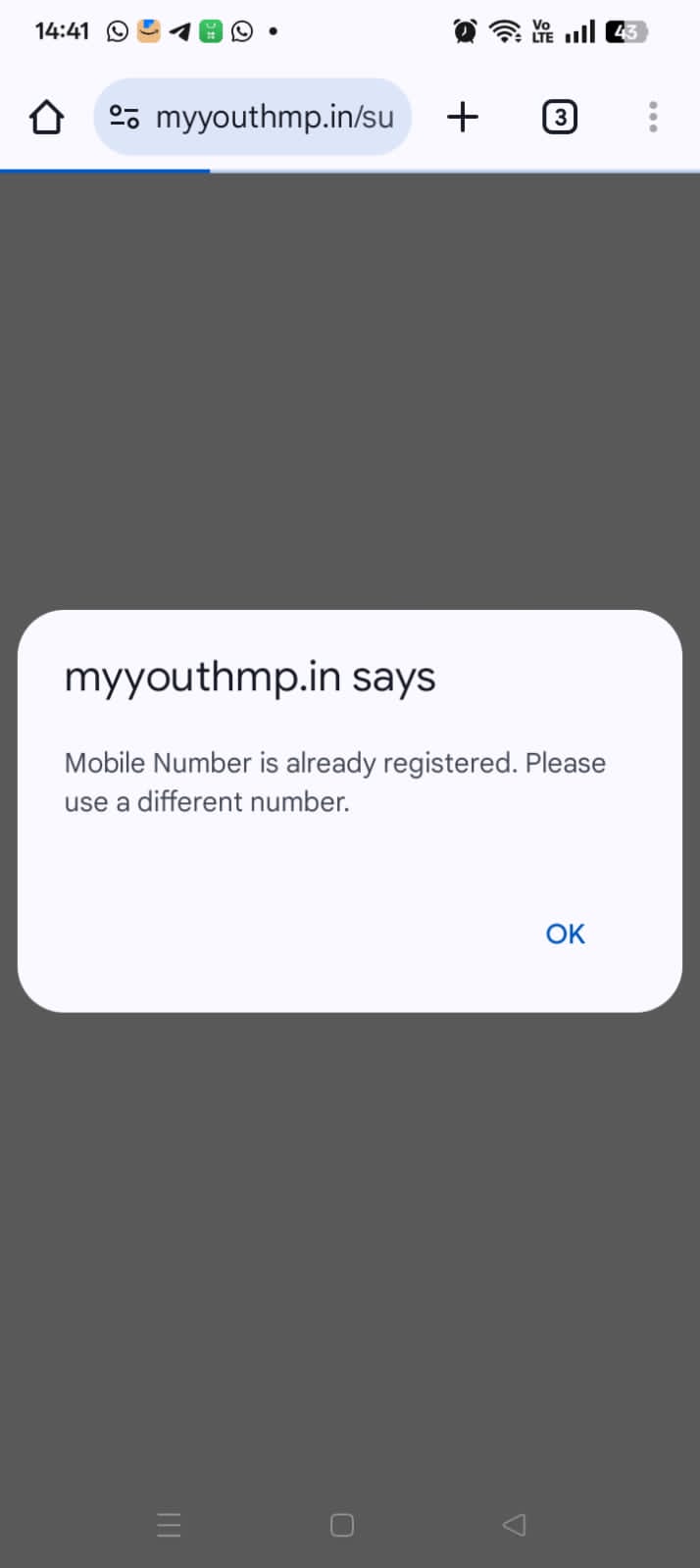The height and width of the screenshot is (1568, 700).
Task: View site information icon in address bar
Action: (x=125, y=118)
